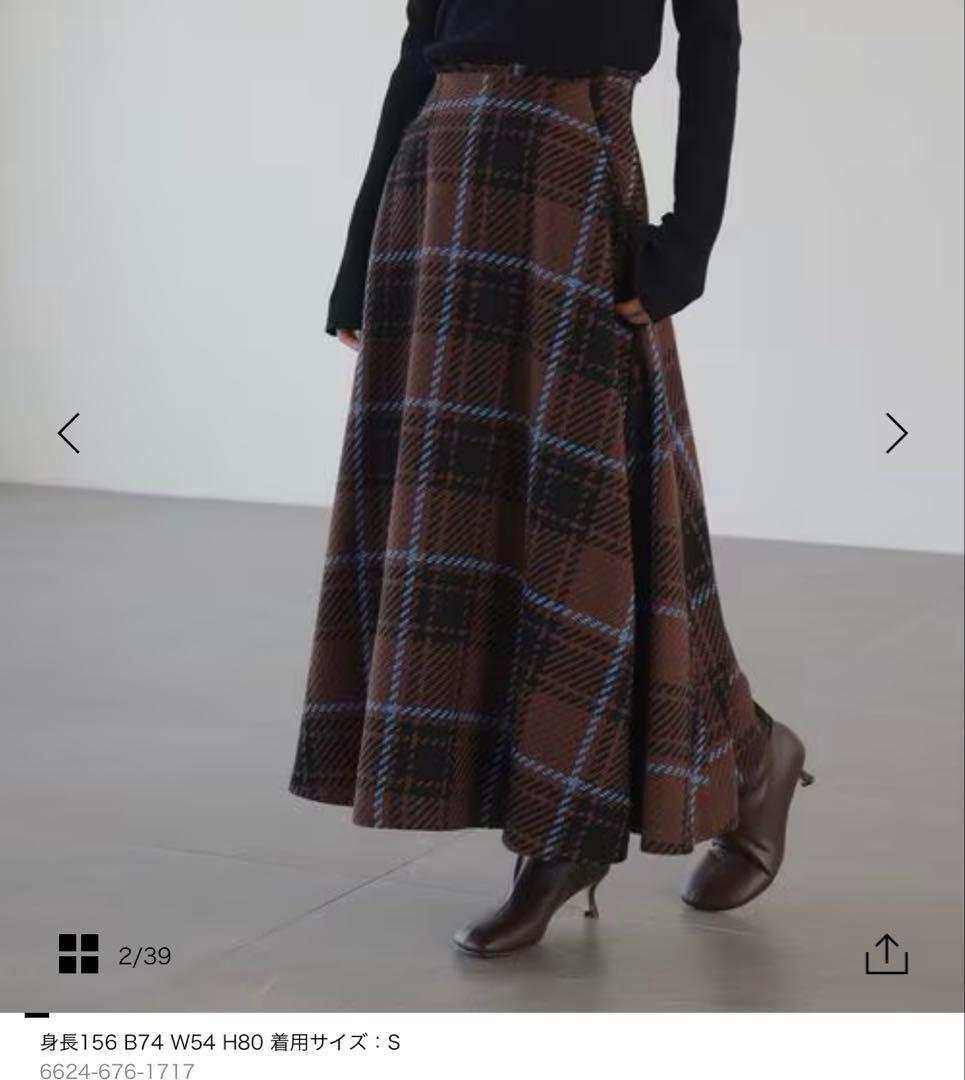This screenshot has height=1080, width=965.
Task: Go to the previous product photo
Action: tap(69, 433)
